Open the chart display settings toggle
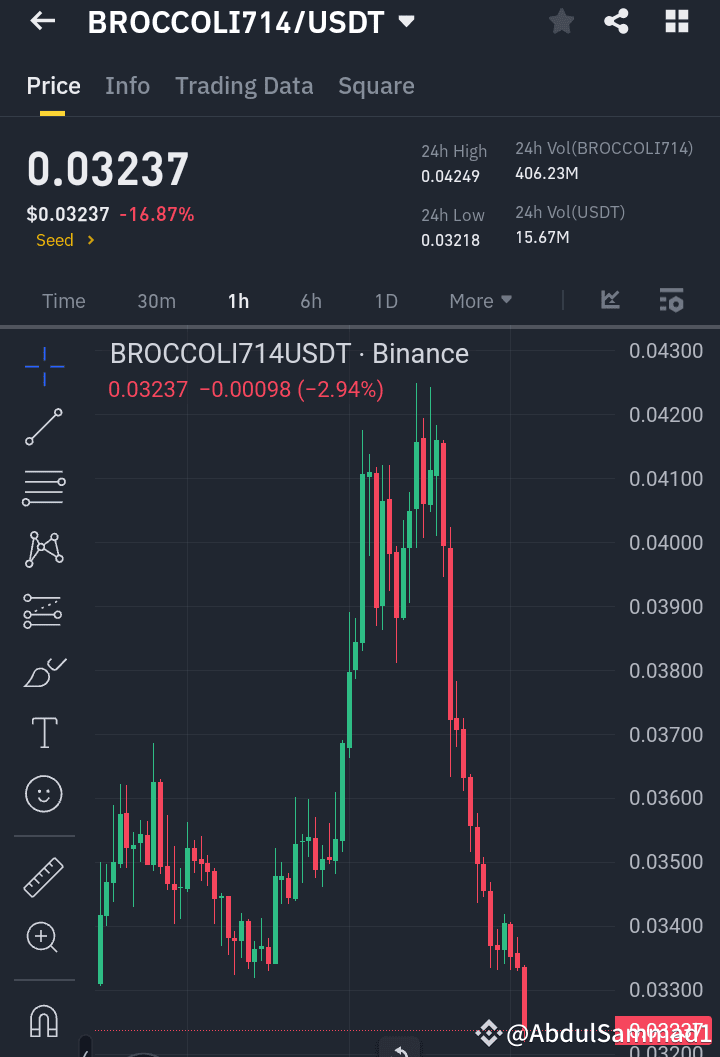Viewport: 720px width, 1057px height. coord(671,300)
